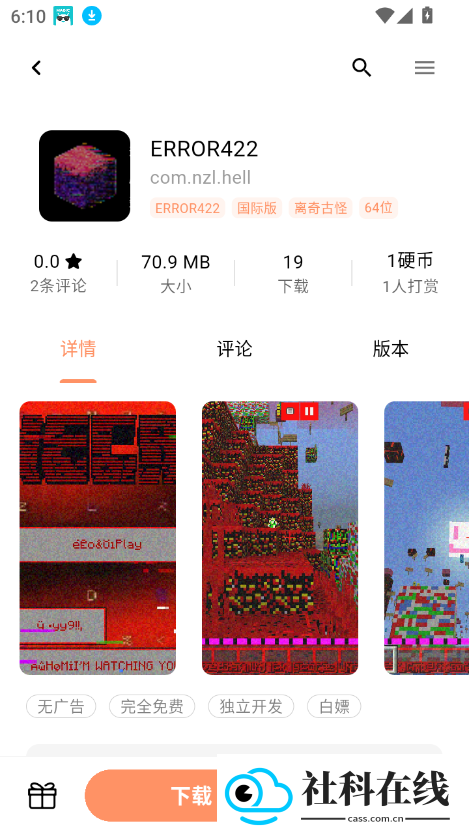Select the 详情 tab
Screen dimensions: 469x834
[78, 349]
